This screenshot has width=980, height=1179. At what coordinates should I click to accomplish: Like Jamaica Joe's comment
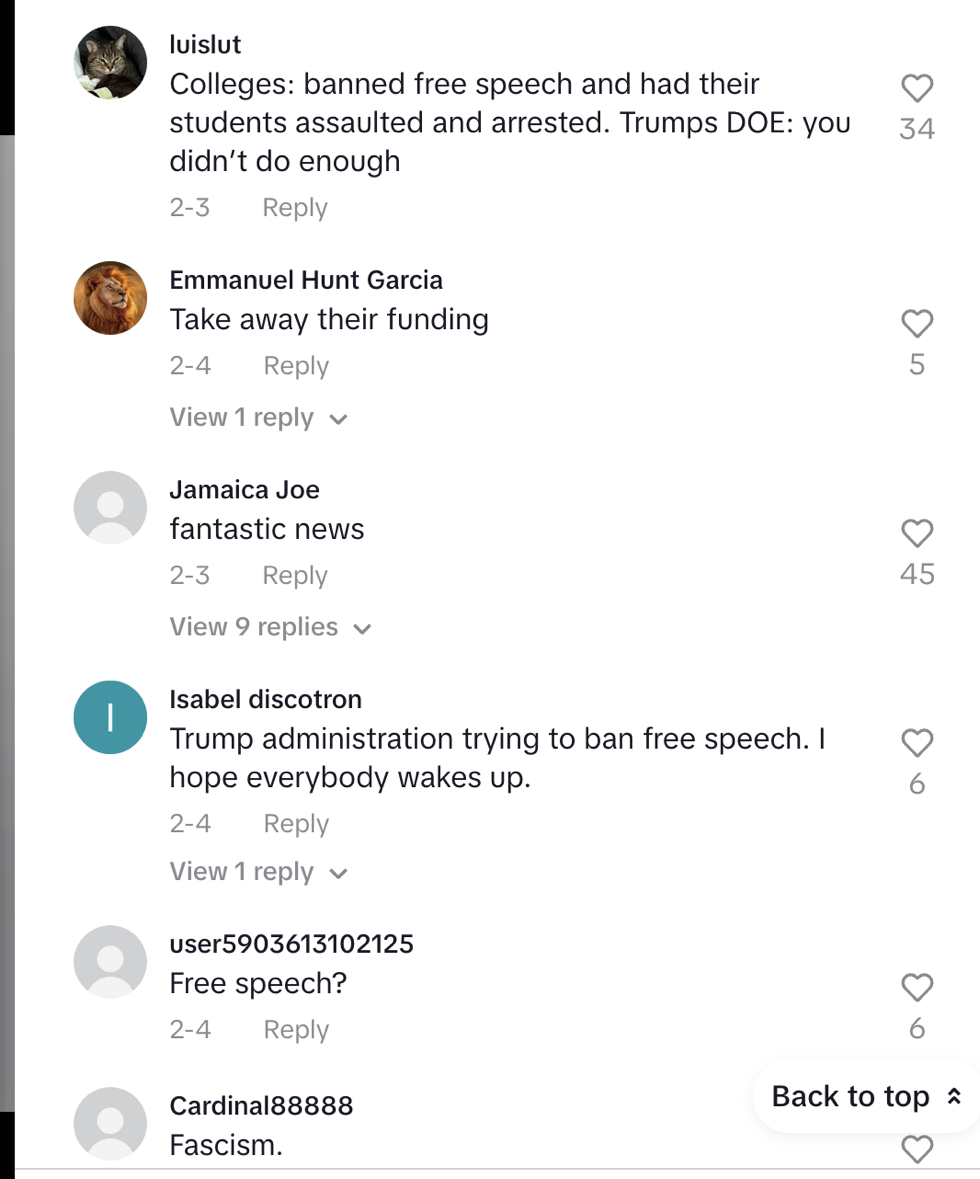click(x=917, y=534)
